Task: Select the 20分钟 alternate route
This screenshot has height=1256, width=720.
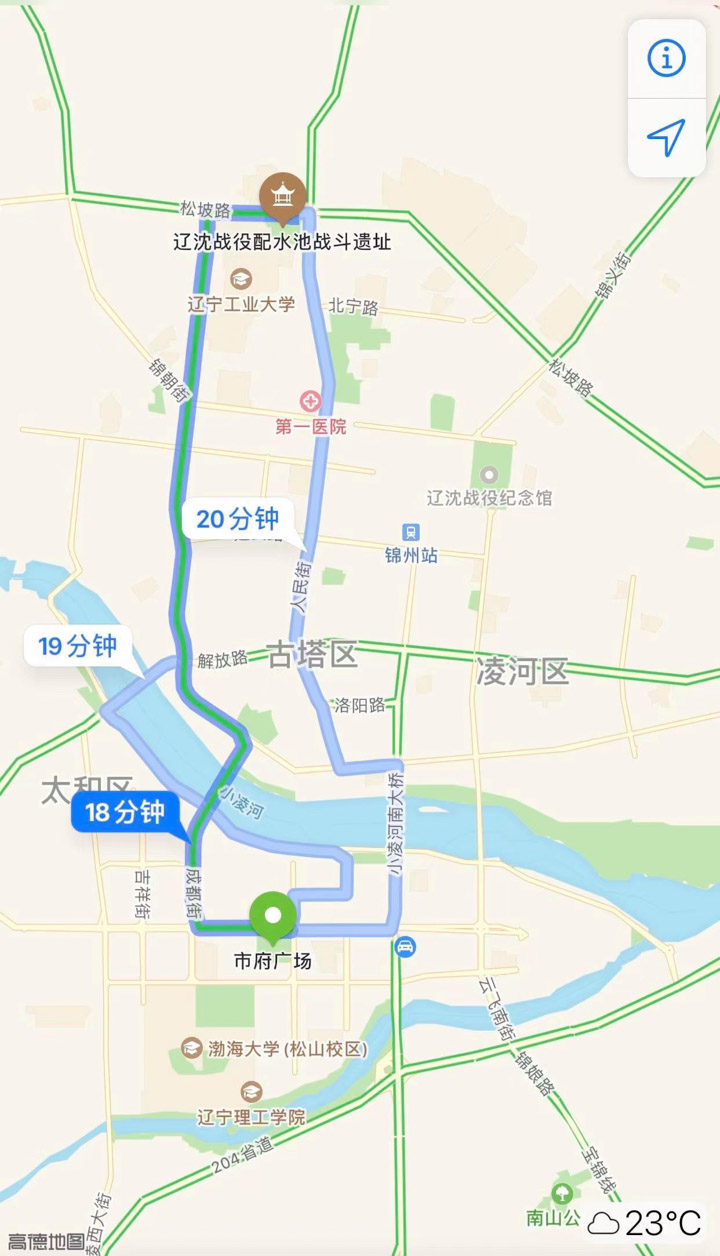Action: click(x=237, y=519)
